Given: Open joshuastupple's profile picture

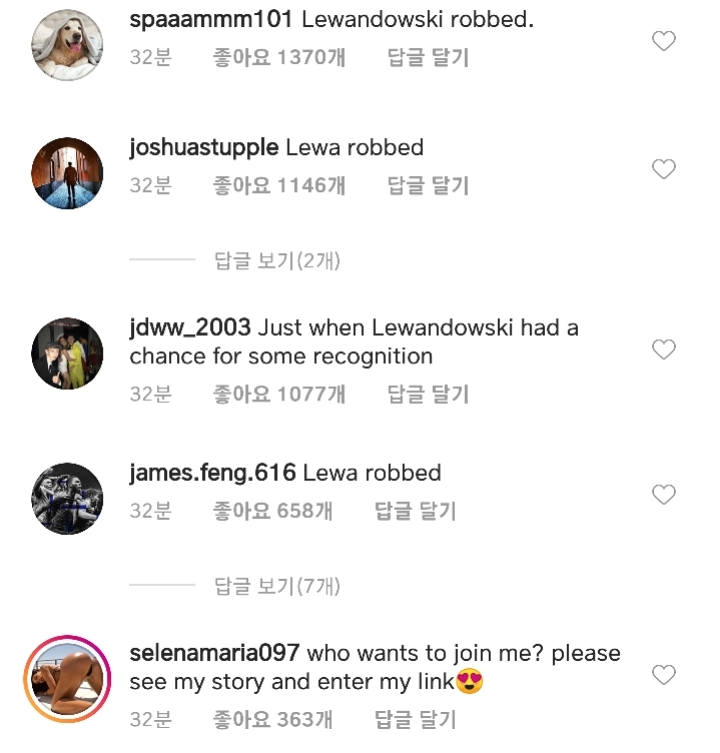Looking at the screenshot, I should coord(68,173).
